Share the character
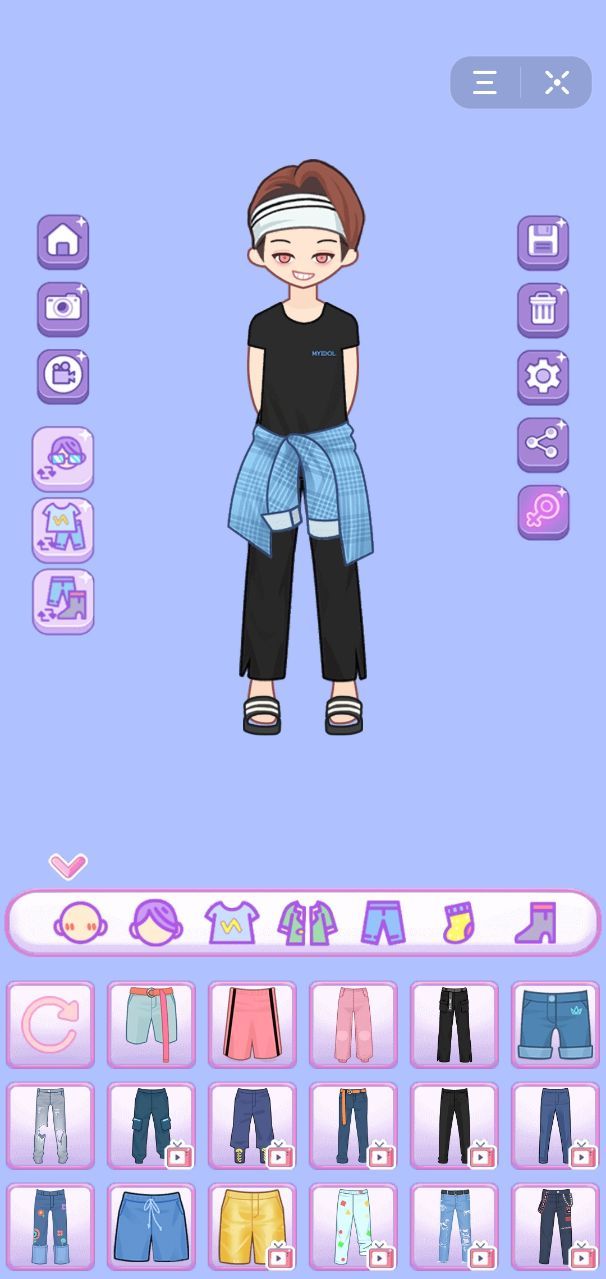 pyautogui.click(x=543, y=444)
